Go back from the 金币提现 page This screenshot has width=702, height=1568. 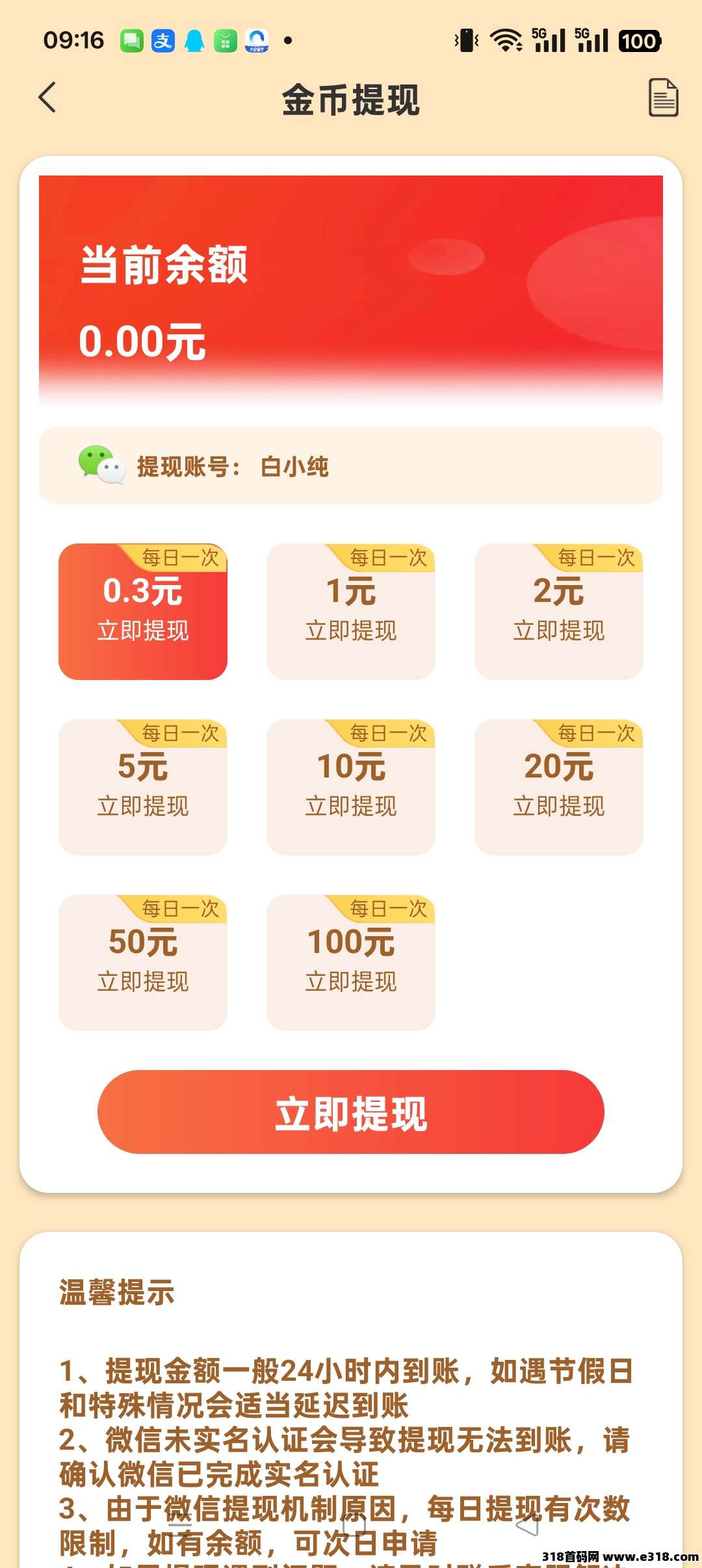(x=47, y=98)
